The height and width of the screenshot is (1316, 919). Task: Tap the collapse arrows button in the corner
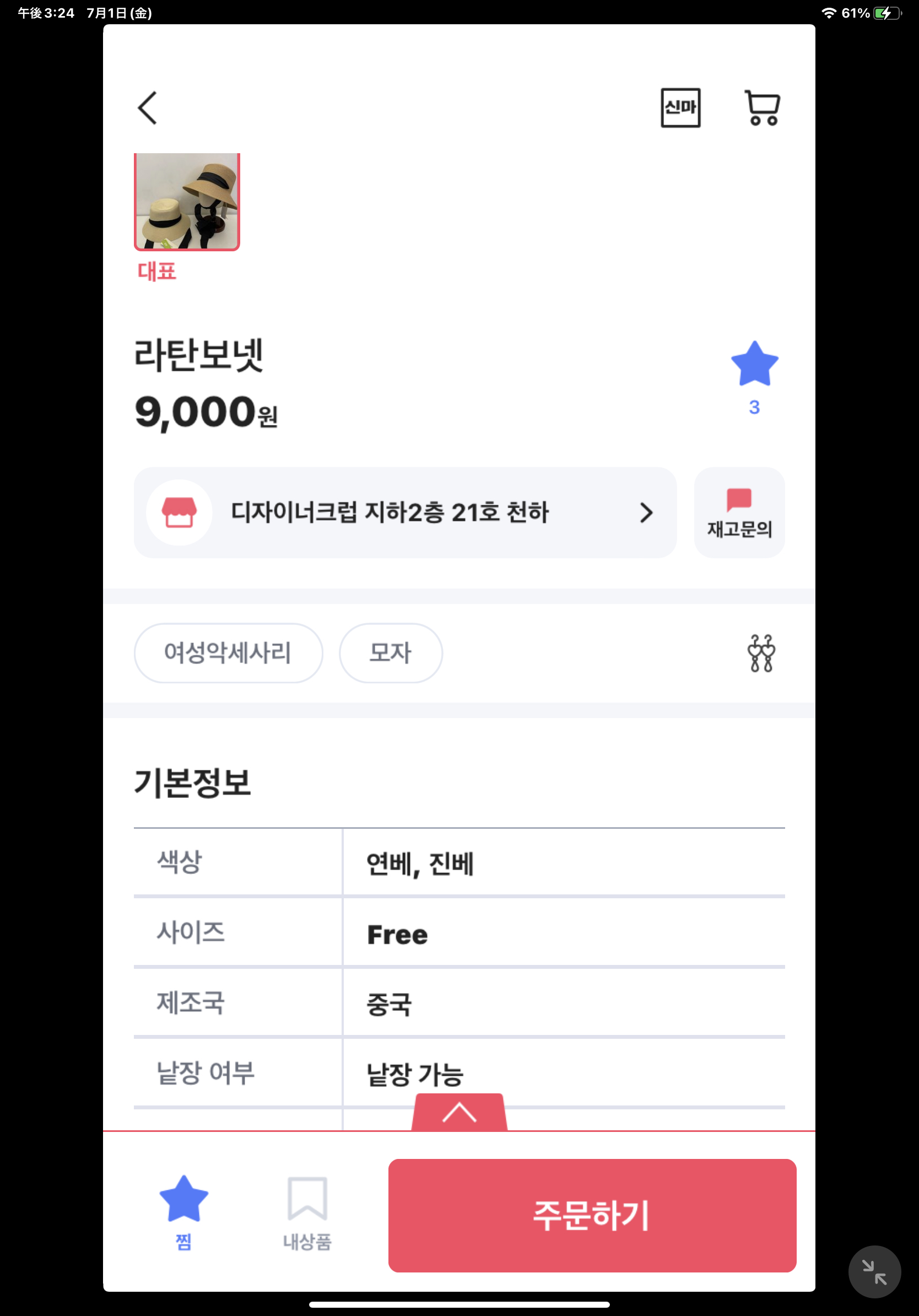tap(874, 1271)
